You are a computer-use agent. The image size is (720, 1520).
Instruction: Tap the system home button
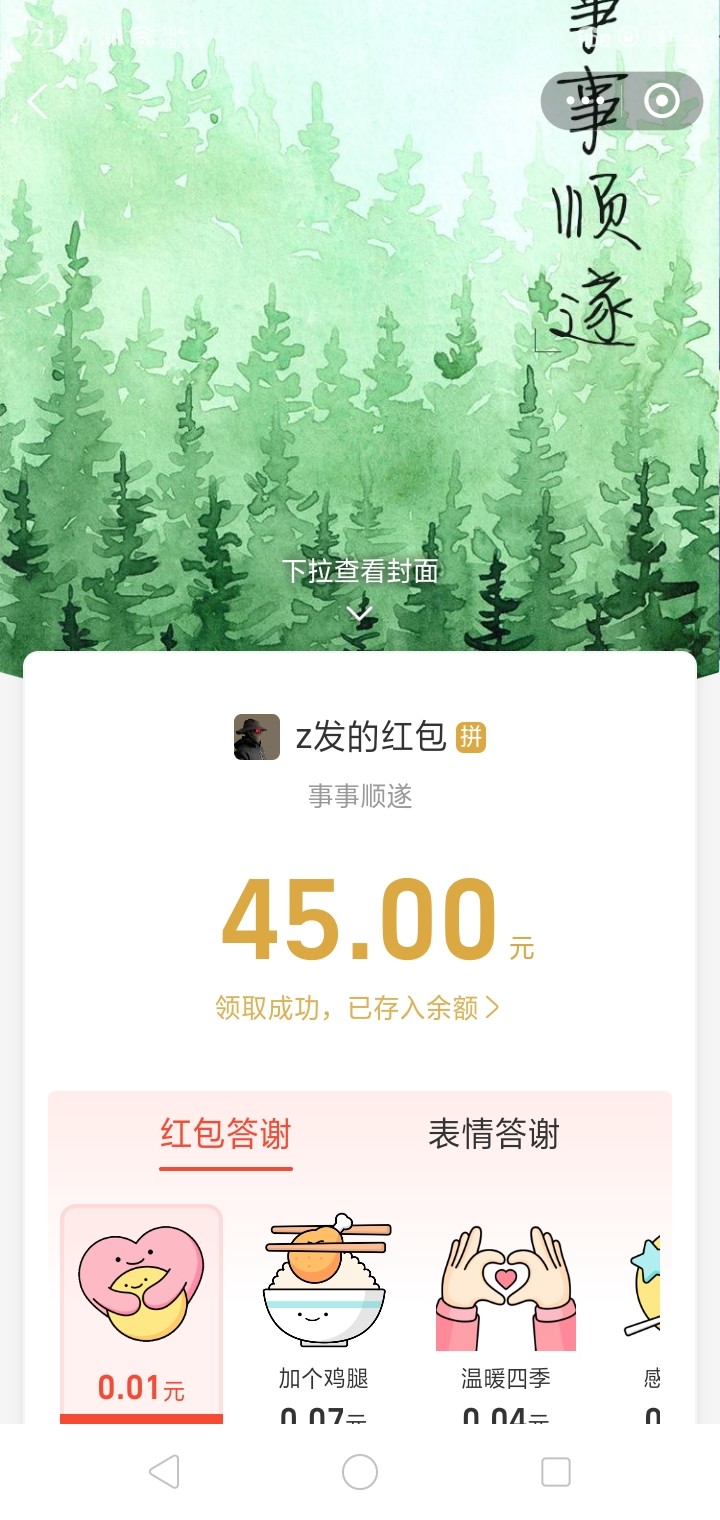click(360, 1471)
